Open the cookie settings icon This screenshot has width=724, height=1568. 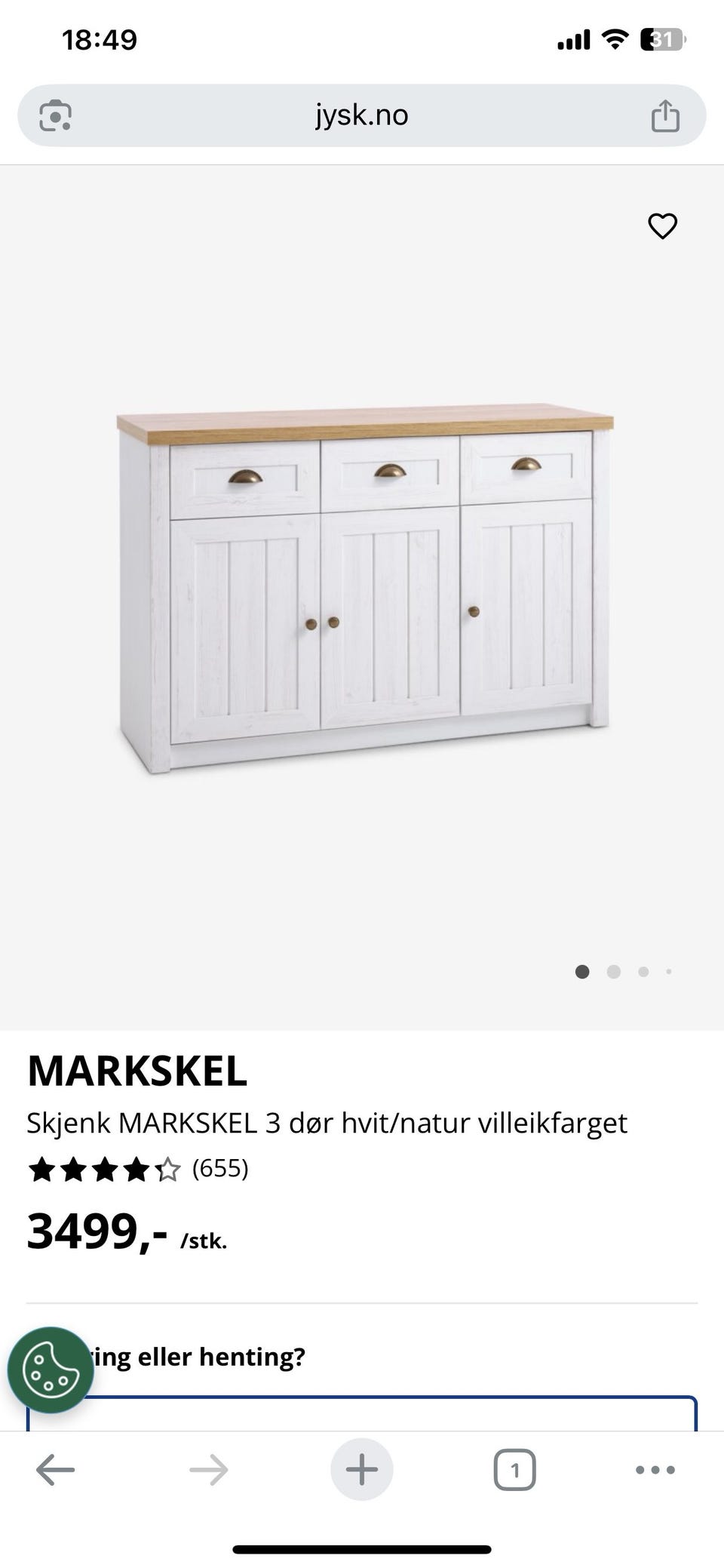pyautogui.click(x=51, y=1368)
